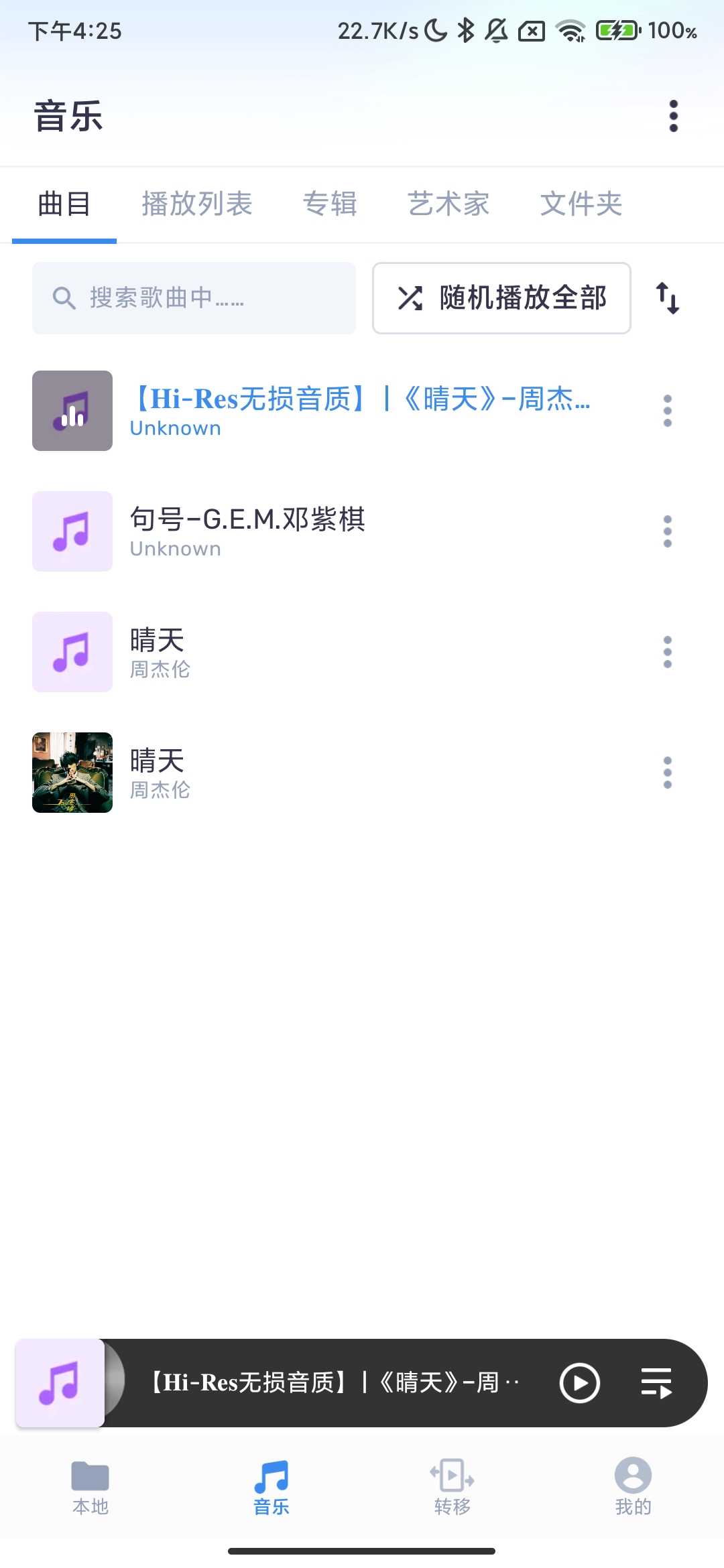Open the Hi-Res 晴天 song entry

(335, 410)
